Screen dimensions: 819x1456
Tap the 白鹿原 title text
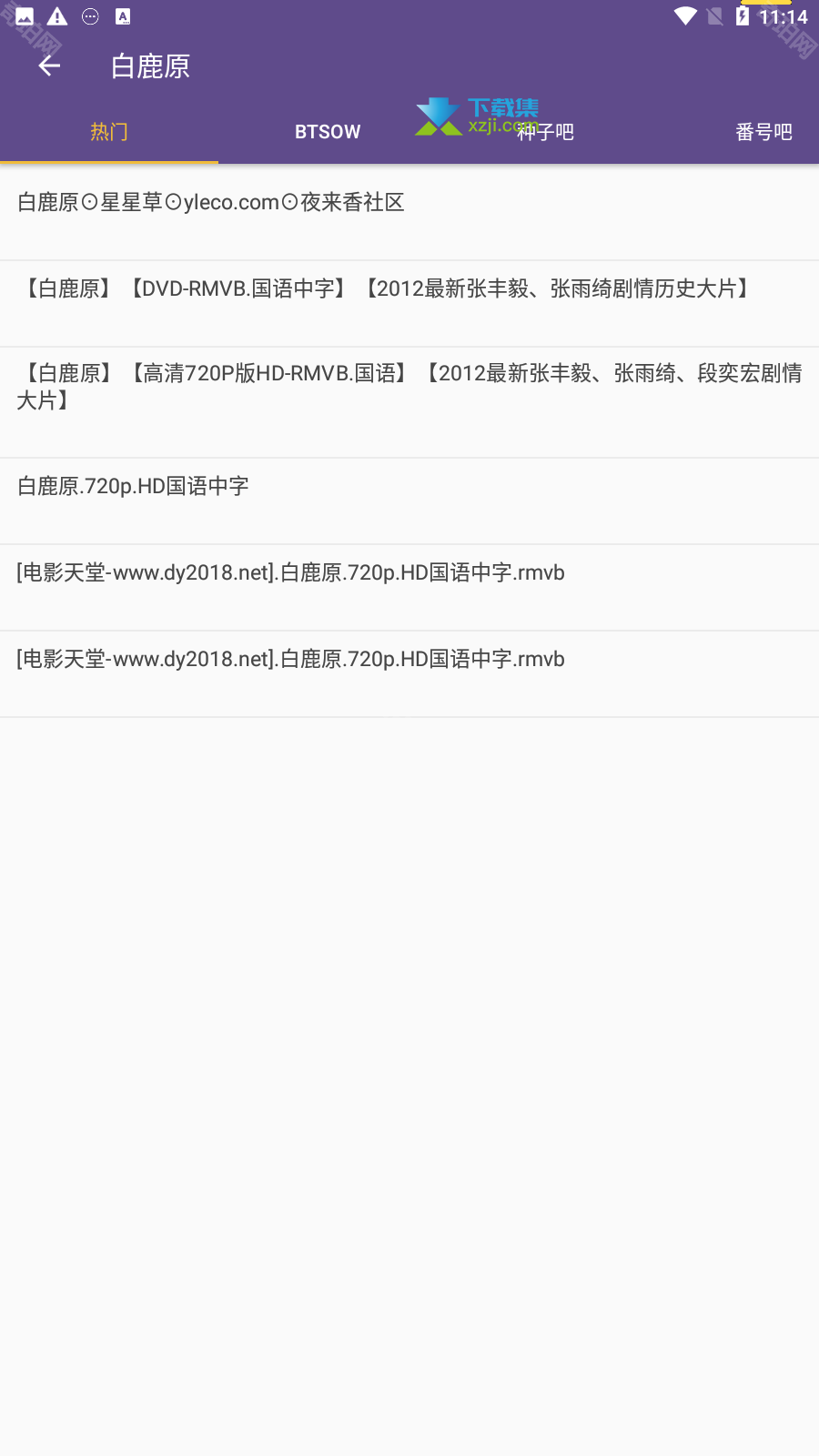point(149,66)
